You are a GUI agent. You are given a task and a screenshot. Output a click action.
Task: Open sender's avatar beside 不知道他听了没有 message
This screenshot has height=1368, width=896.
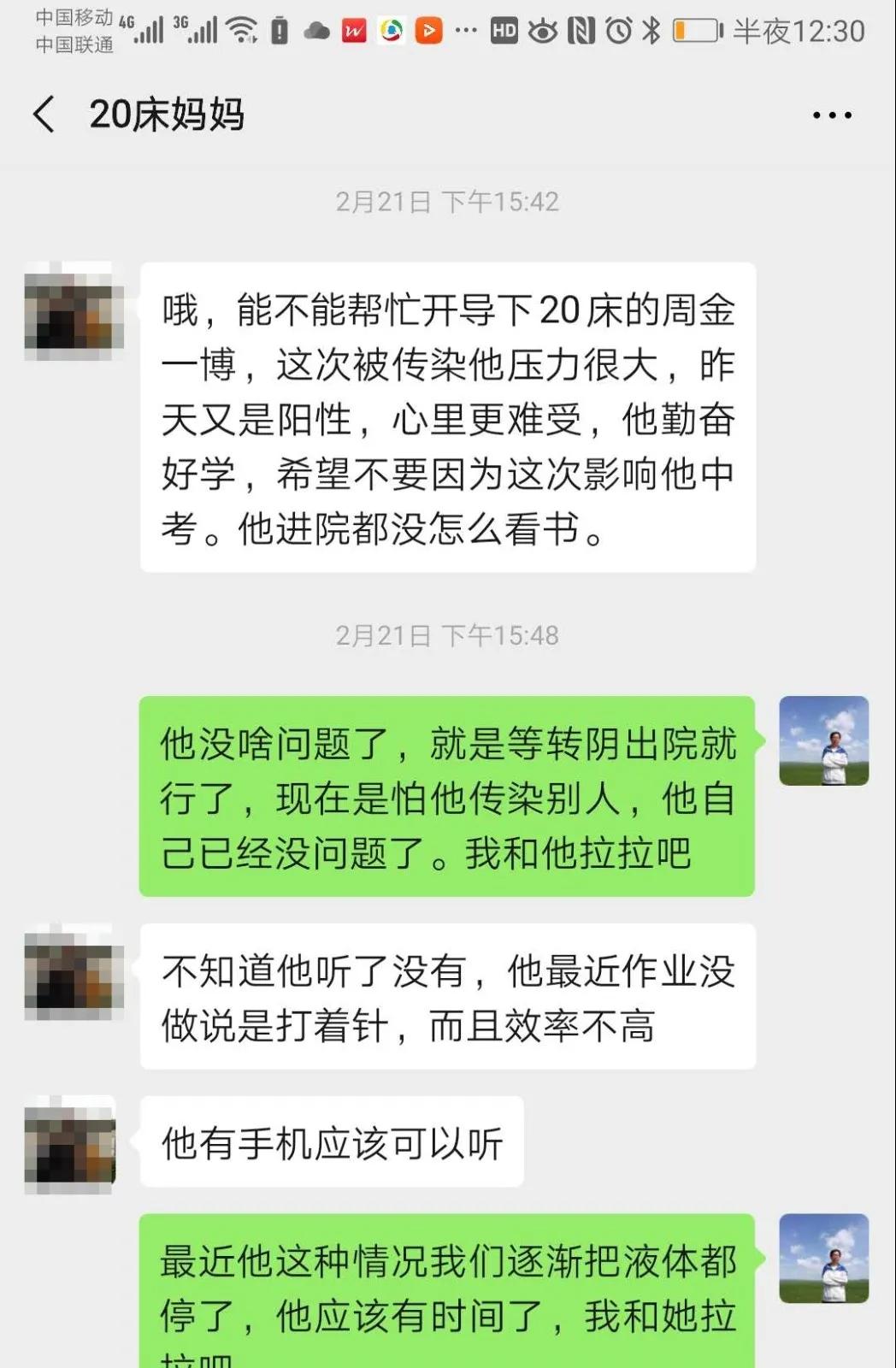(74, 973)
